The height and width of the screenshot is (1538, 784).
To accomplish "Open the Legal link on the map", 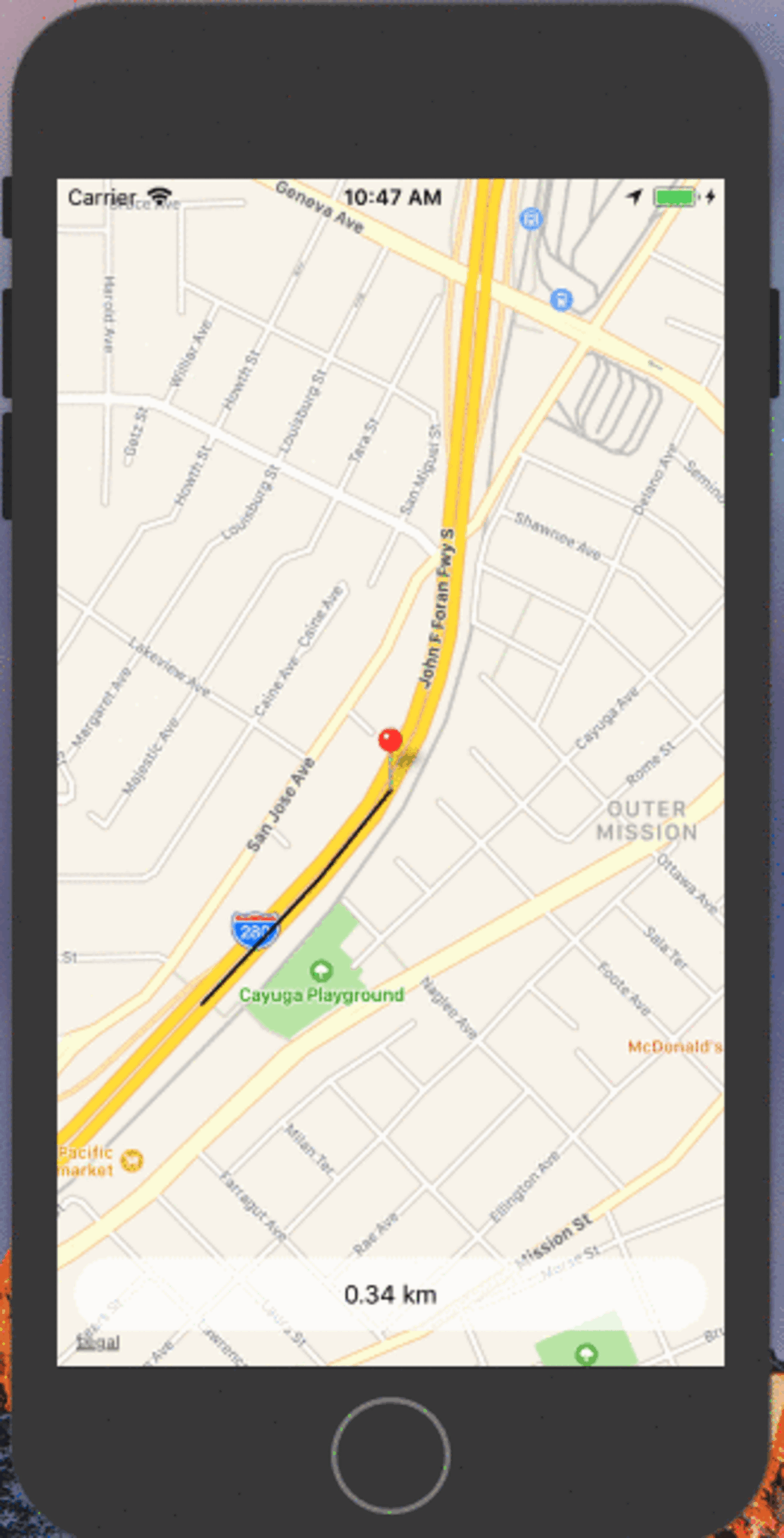I will coord(98,1342).
